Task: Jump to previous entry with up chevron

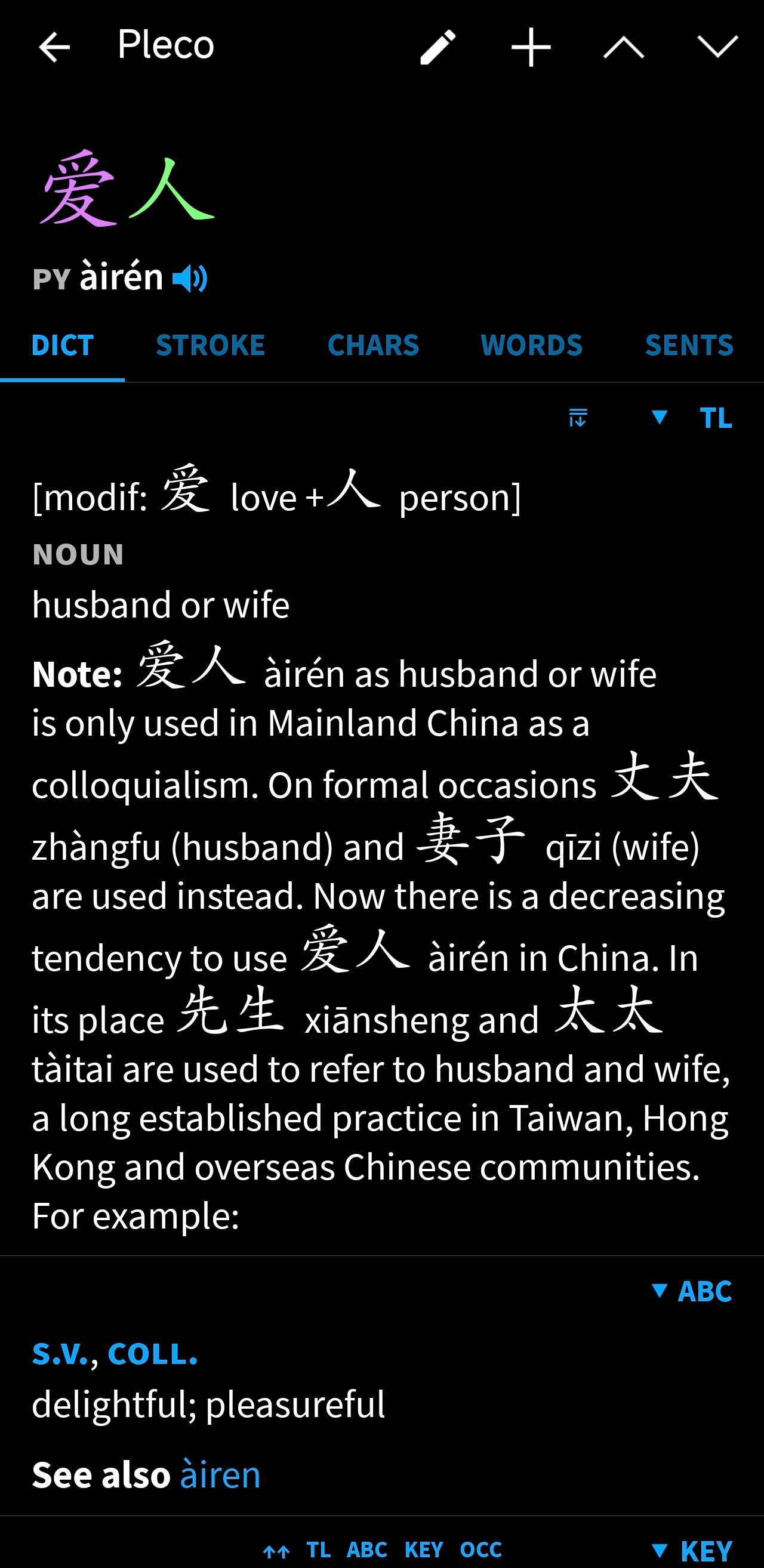Action: click(623, 47)
